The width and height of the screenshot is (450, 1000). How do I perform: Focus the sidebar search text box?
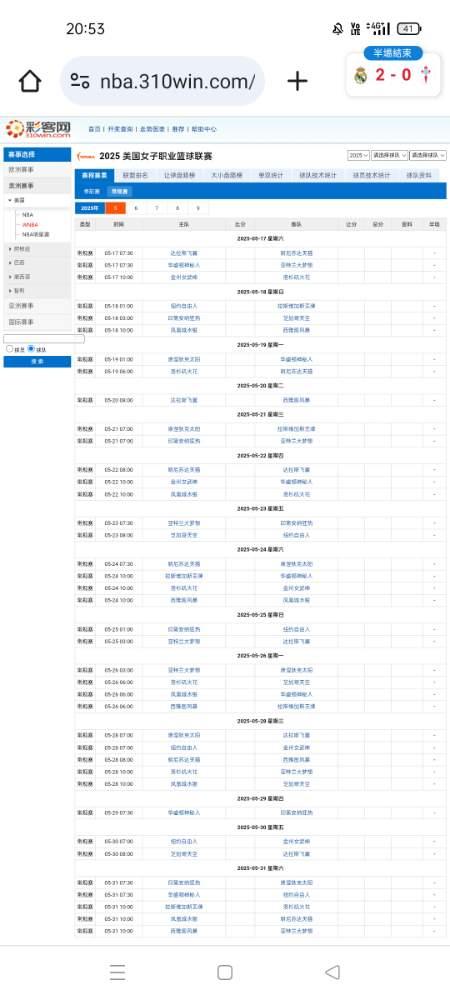(44, 339)
